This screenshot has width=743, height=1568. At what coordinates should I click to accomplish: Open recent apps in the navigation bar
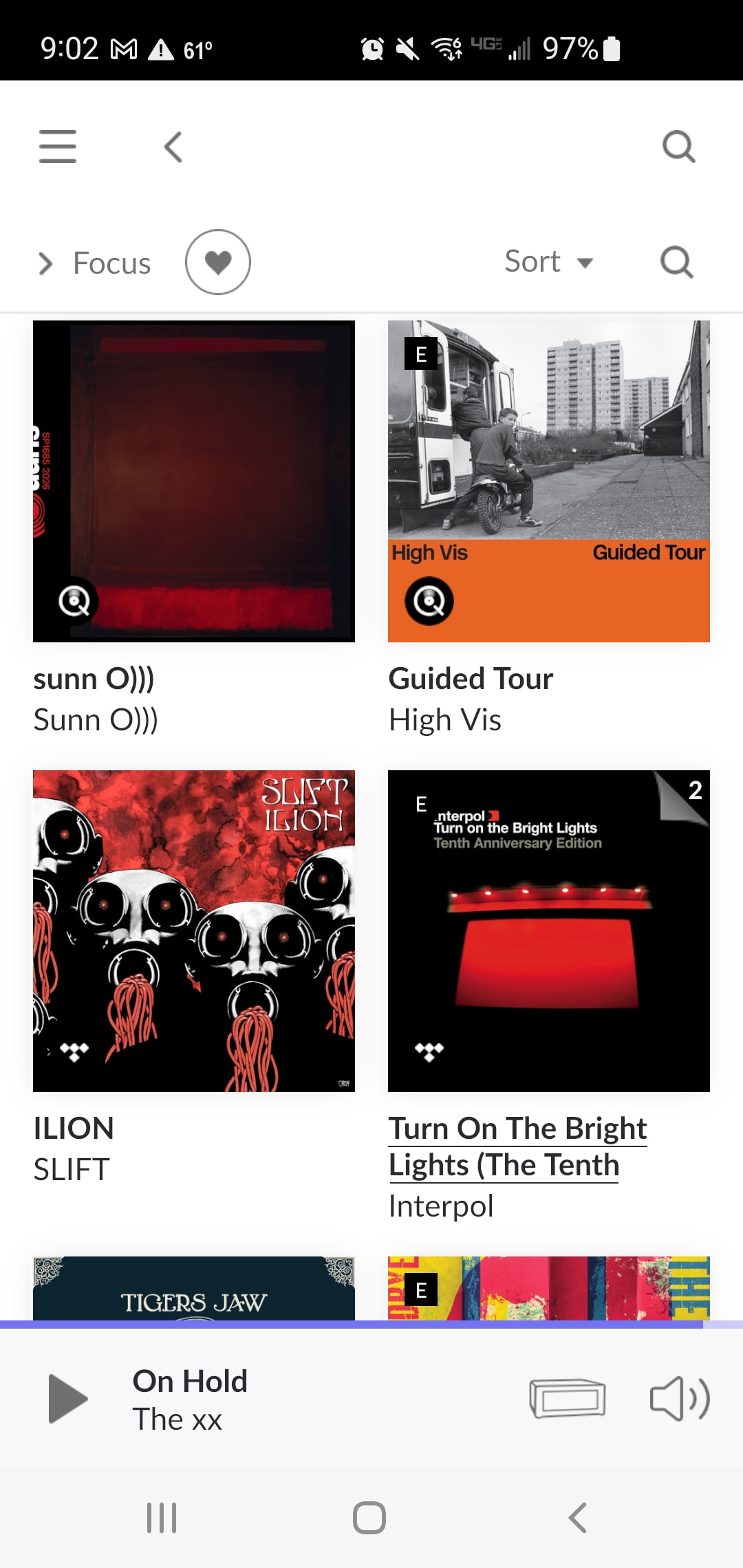pos(162,1518)
